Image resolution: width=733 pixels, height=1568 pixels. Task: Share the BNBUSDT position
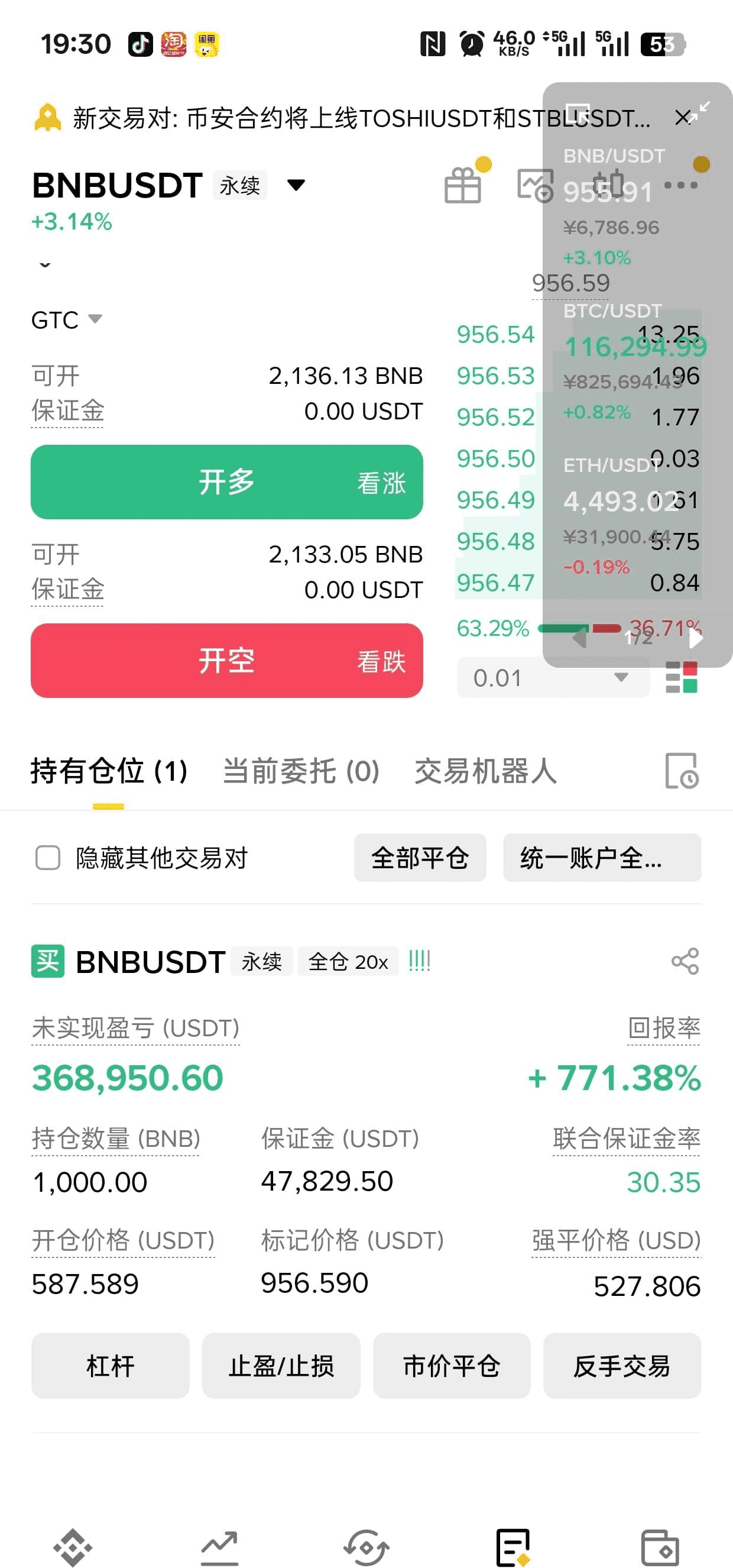tap(685, 962)
